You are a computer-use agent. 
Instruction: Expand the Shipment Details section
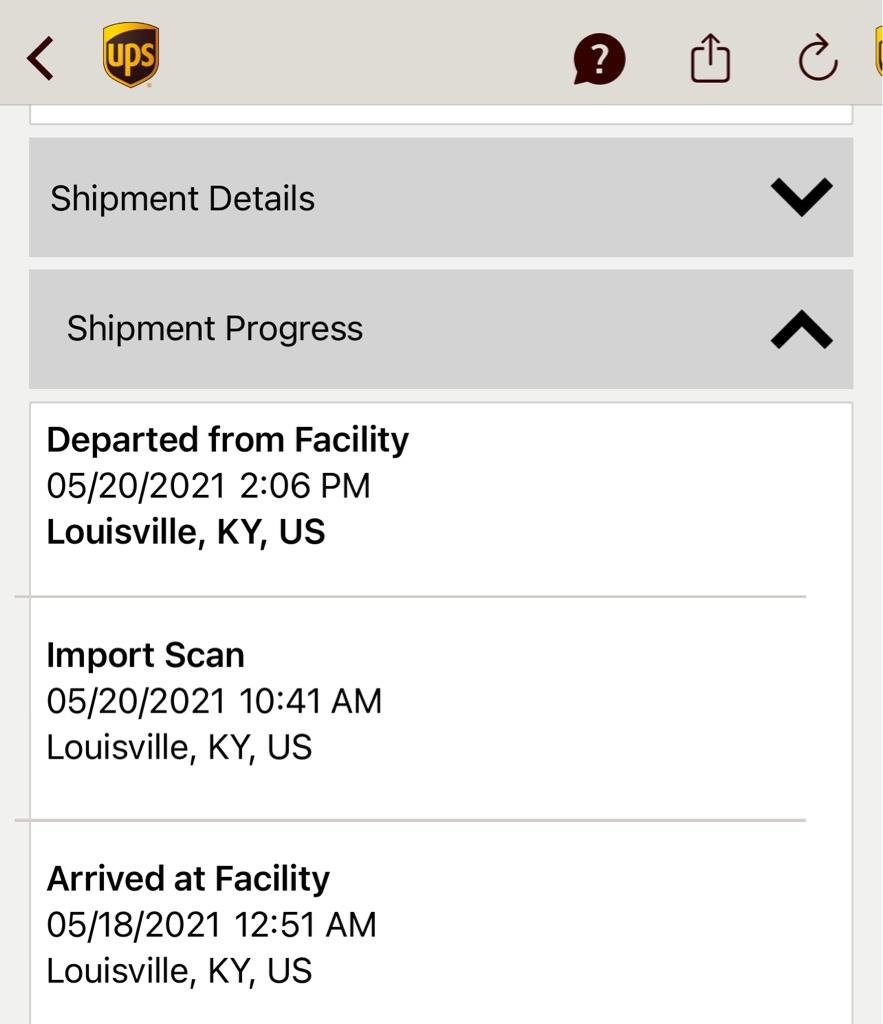801,196
